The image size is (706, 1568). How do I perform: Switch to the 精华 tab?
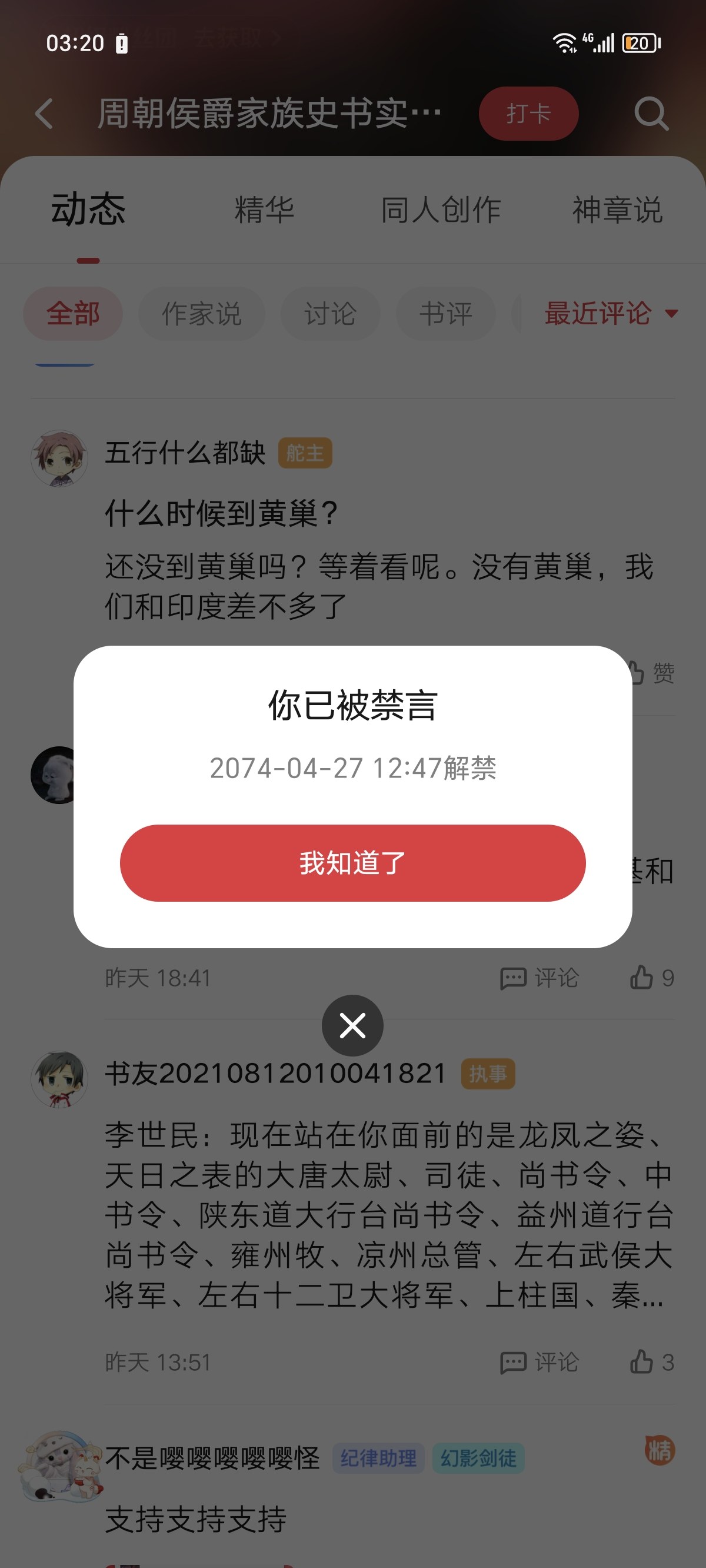click(x=264, y=210)
